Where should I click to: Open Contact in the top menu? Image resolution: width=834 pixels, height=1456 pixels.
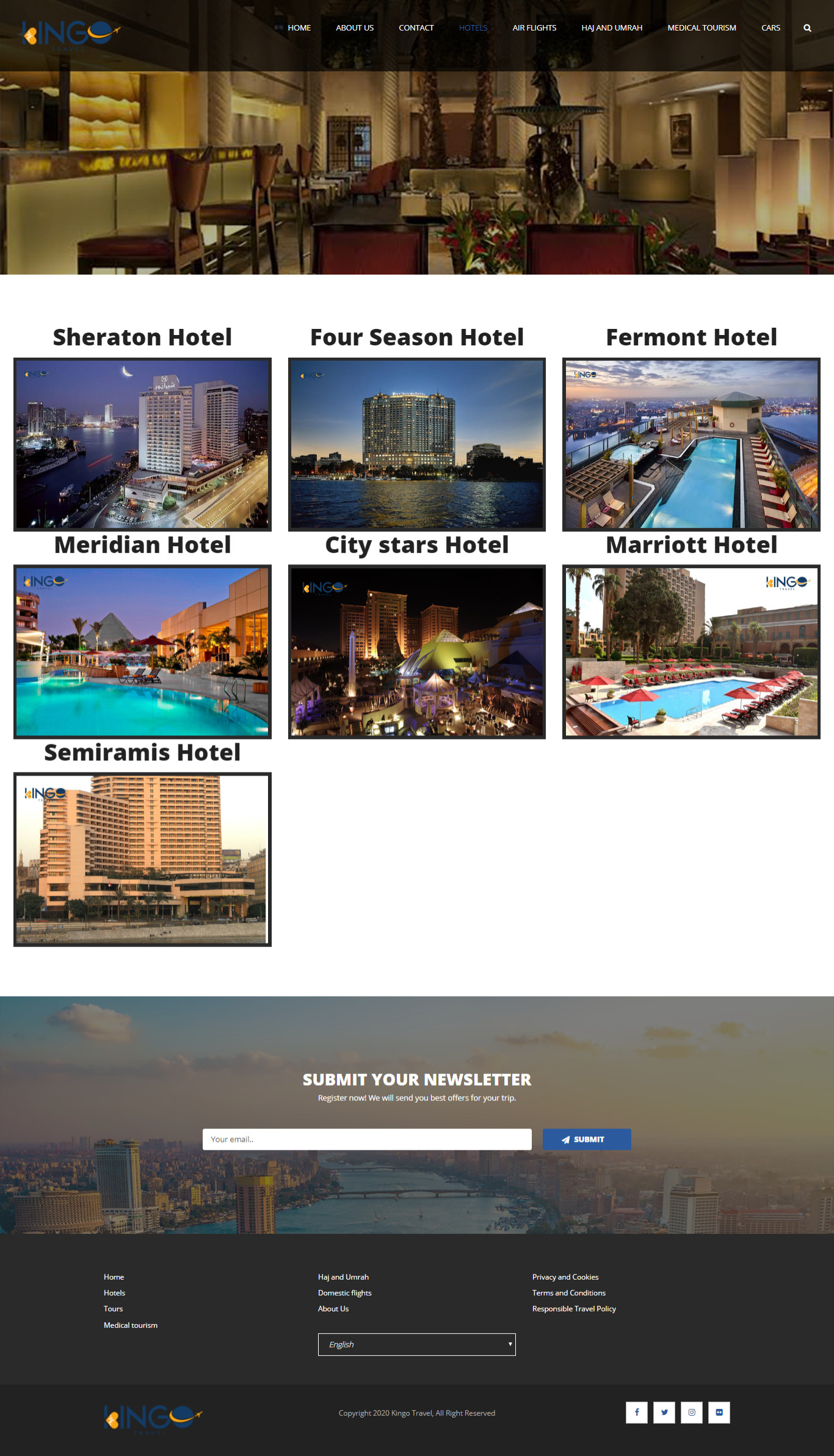coord(416,28)
